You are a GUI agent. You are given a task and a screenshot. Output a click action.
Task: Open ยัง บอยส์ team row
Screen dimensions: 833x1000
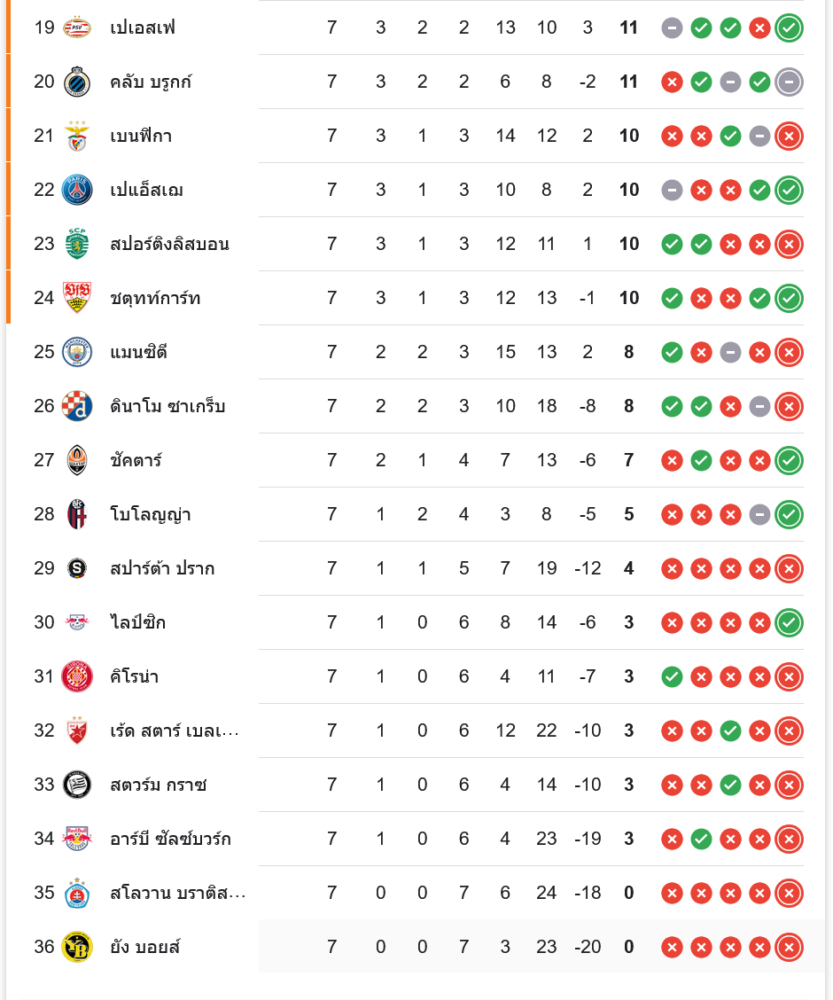pos(145,946)
